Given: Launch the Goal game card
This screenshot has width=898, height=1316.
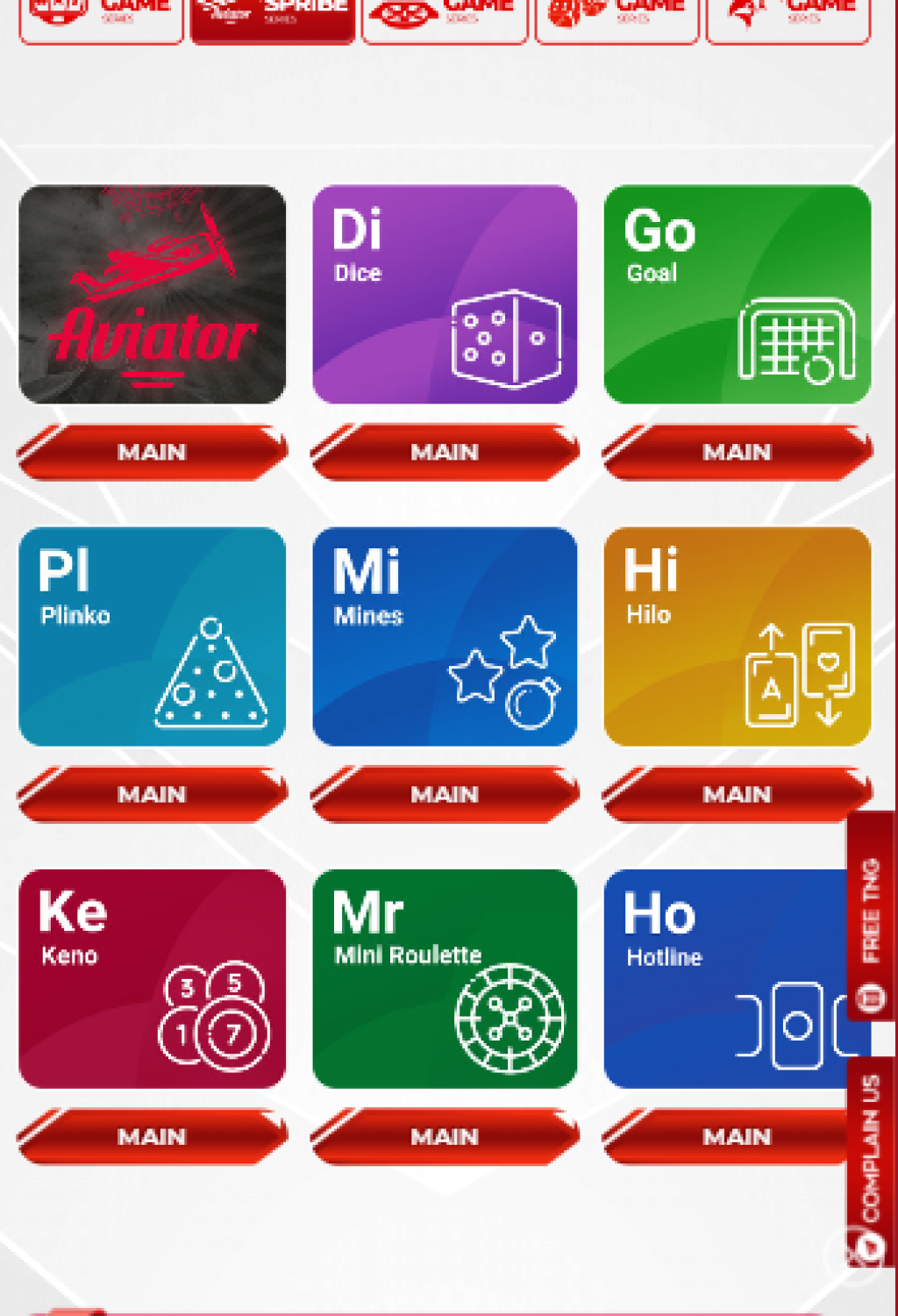Looking at the screenshot, I should pyautogui.click(x=737, y=294).
